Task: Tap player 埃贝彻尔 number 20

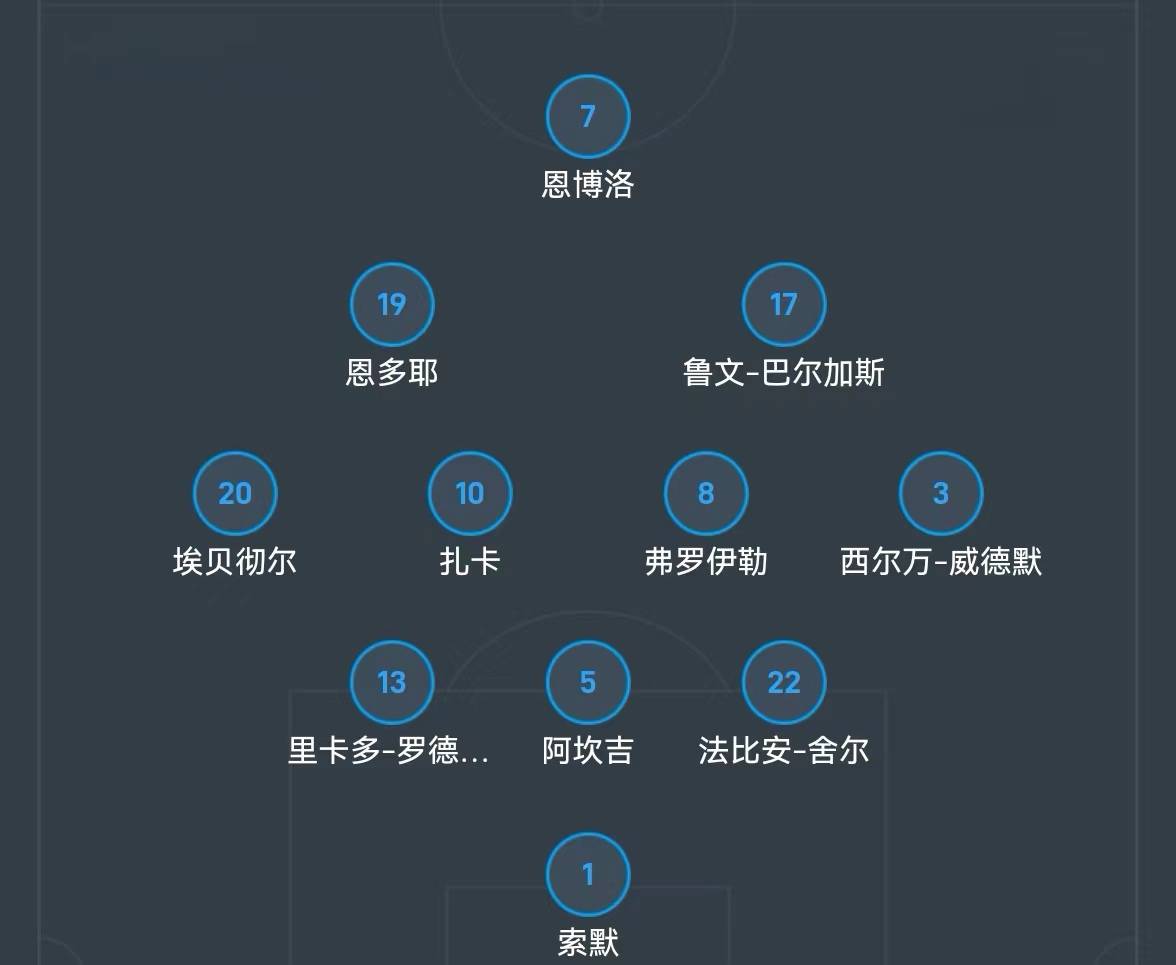Action: (235, 494)
